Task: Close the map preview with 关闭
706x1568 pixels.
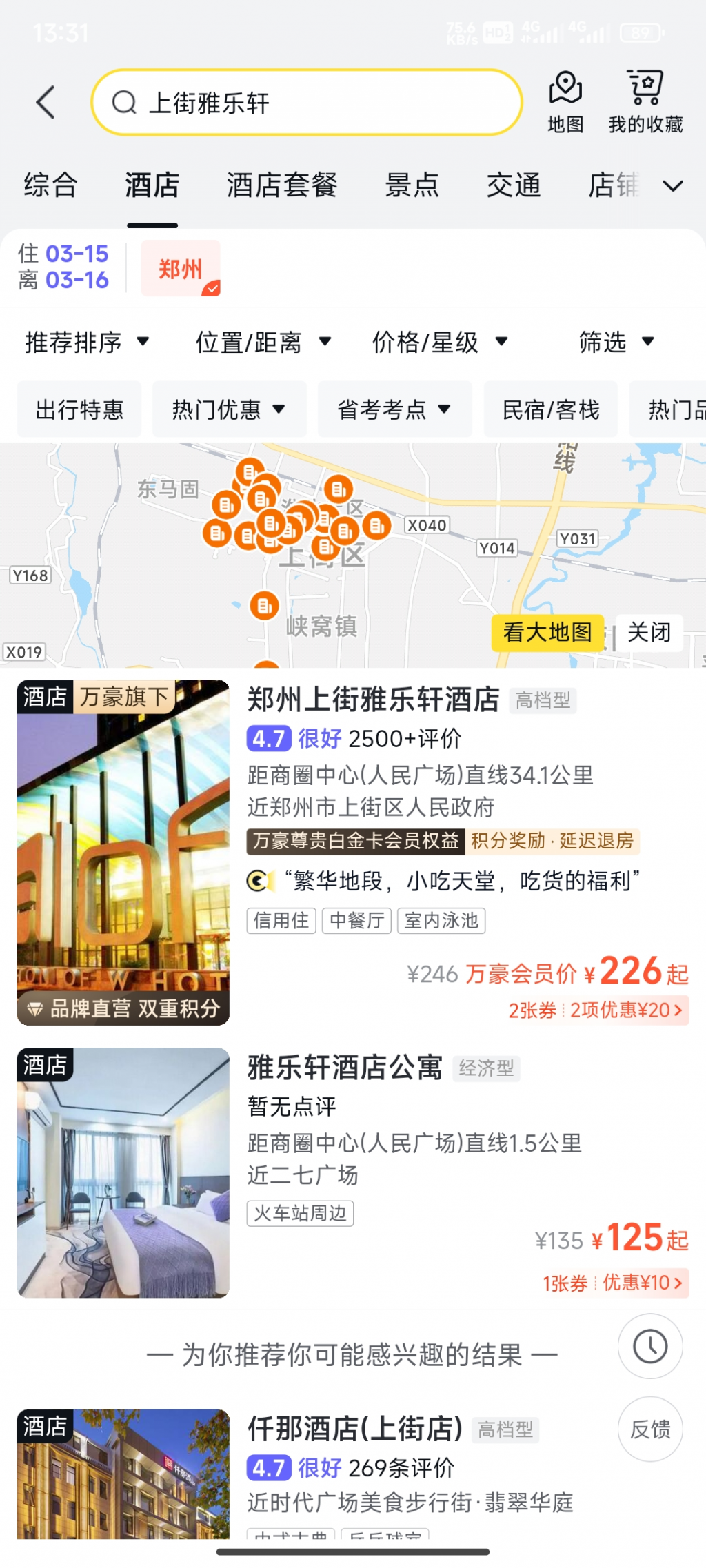Action: pos(649,632)
